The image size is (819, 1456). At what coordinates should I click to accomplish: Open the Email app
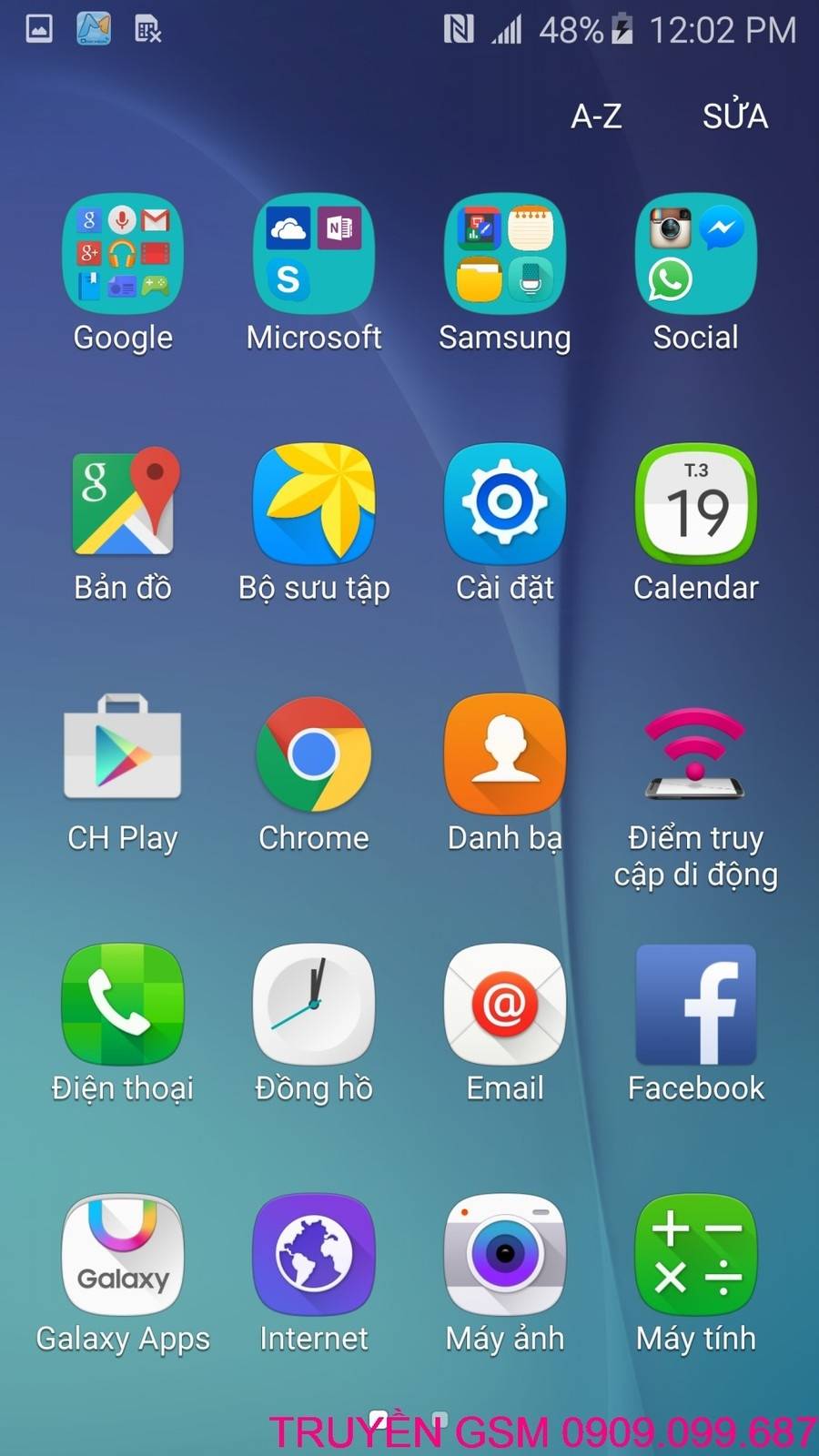505,1004
